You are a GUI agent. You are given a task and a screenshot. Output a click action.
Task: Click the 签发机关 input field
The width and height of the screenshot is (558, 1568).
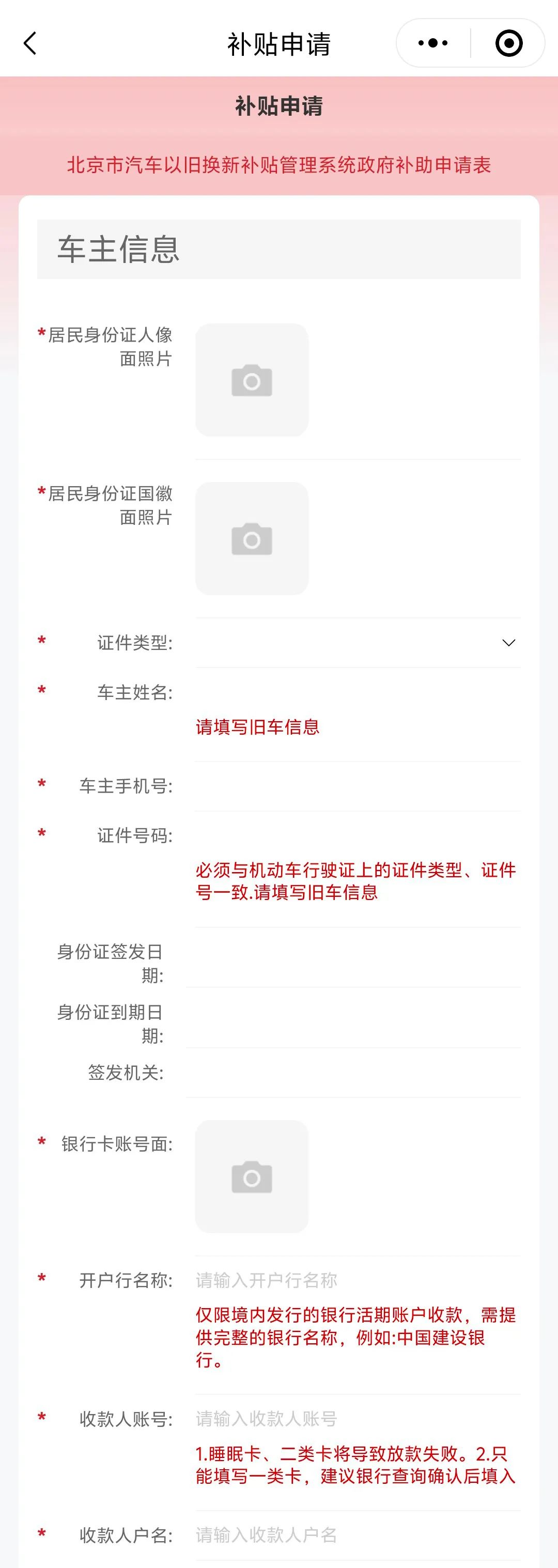(353, 1073)
